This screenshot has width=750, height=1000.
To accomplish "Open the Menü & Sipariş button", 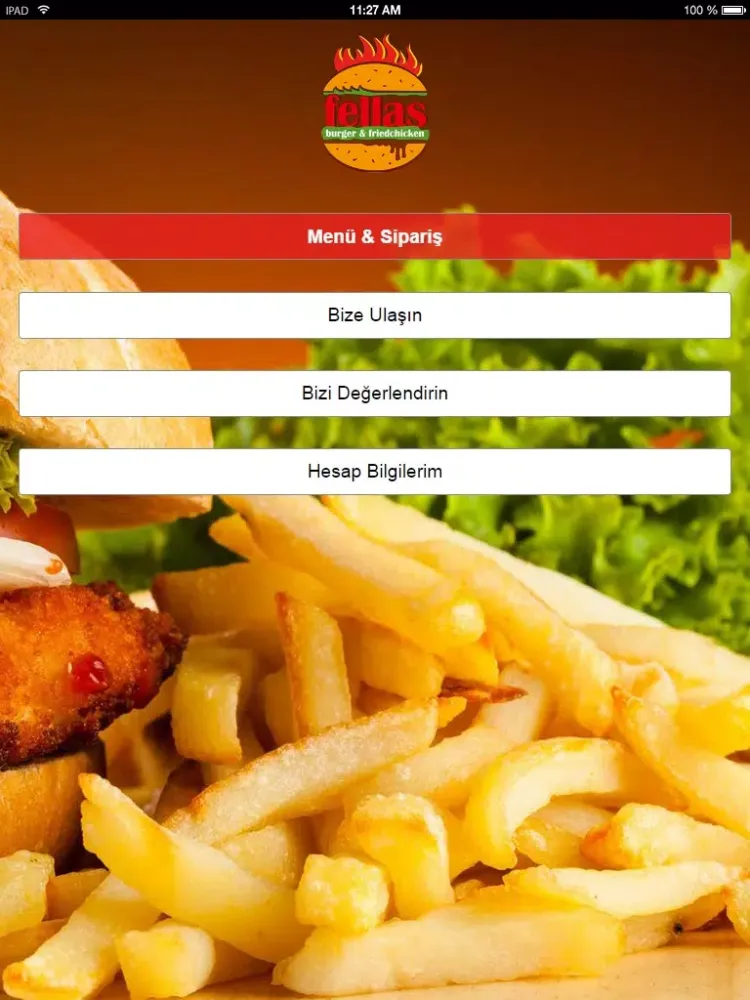I will pyautogui.click(x=375, y=237).
